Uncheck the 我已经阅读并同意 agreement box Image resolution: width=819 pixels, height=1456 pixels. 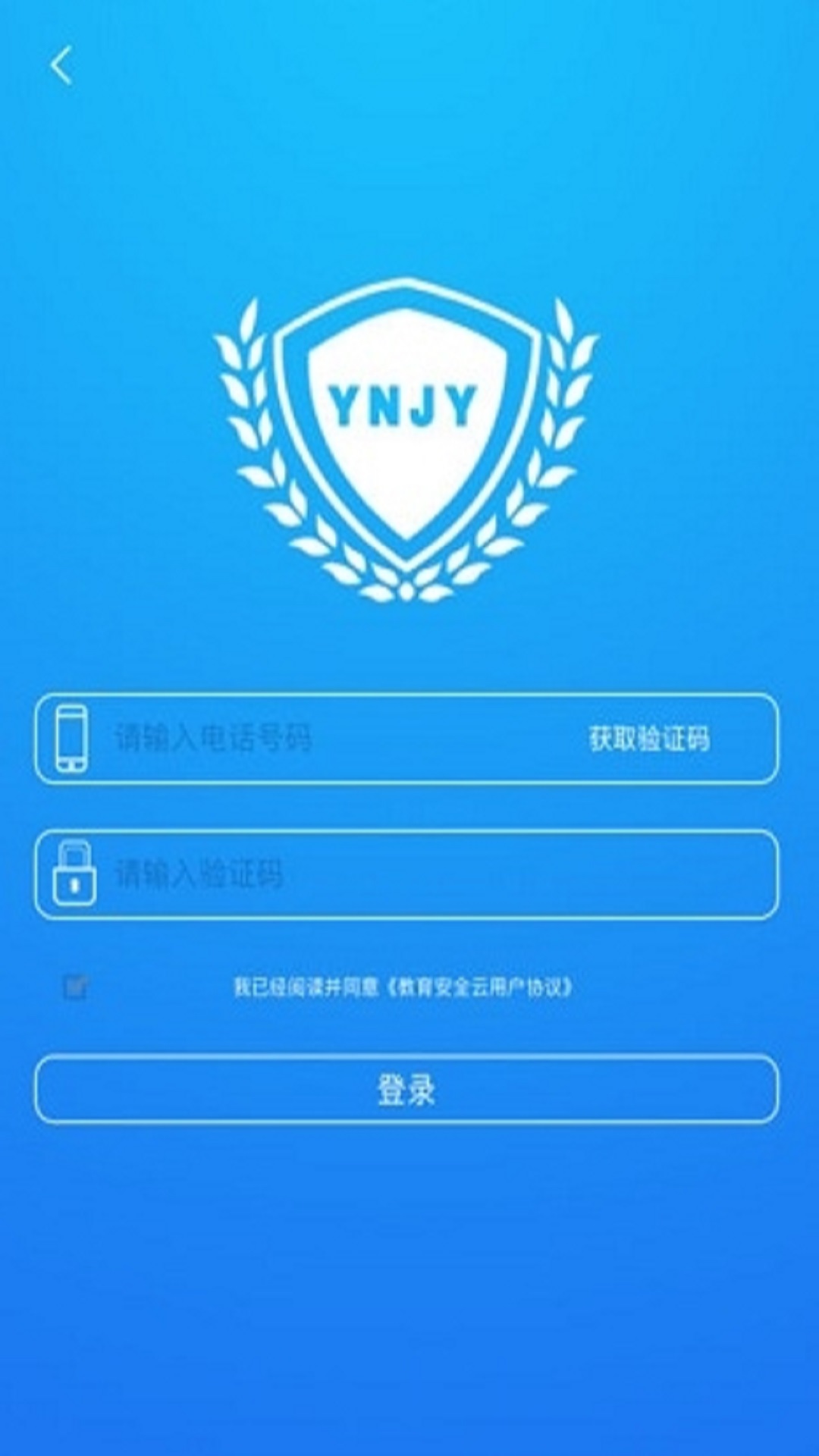[x=74, y=986]
